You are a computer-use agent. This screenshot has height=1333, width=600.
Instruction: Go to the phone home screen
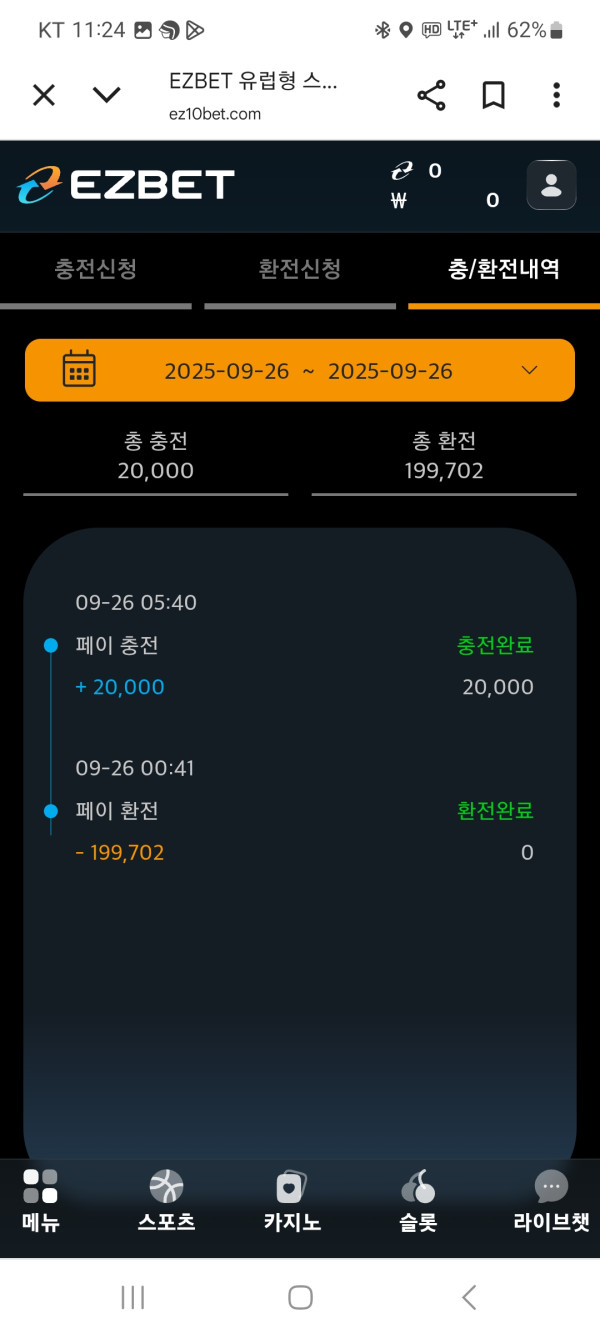coord(300,1297)
